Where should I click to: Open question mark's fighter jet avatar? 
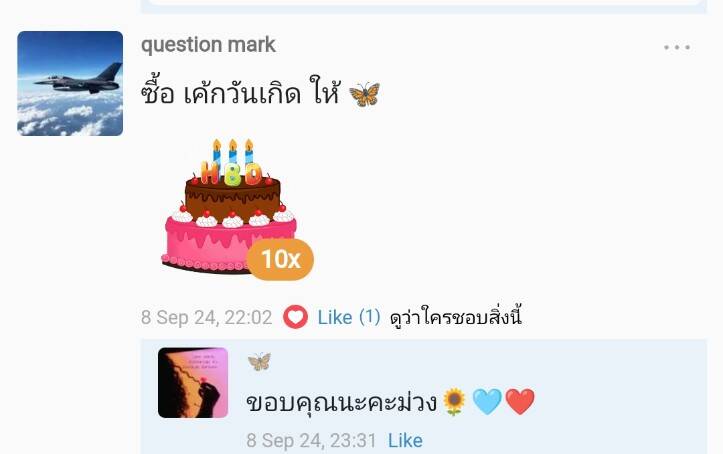click(70, 83)
